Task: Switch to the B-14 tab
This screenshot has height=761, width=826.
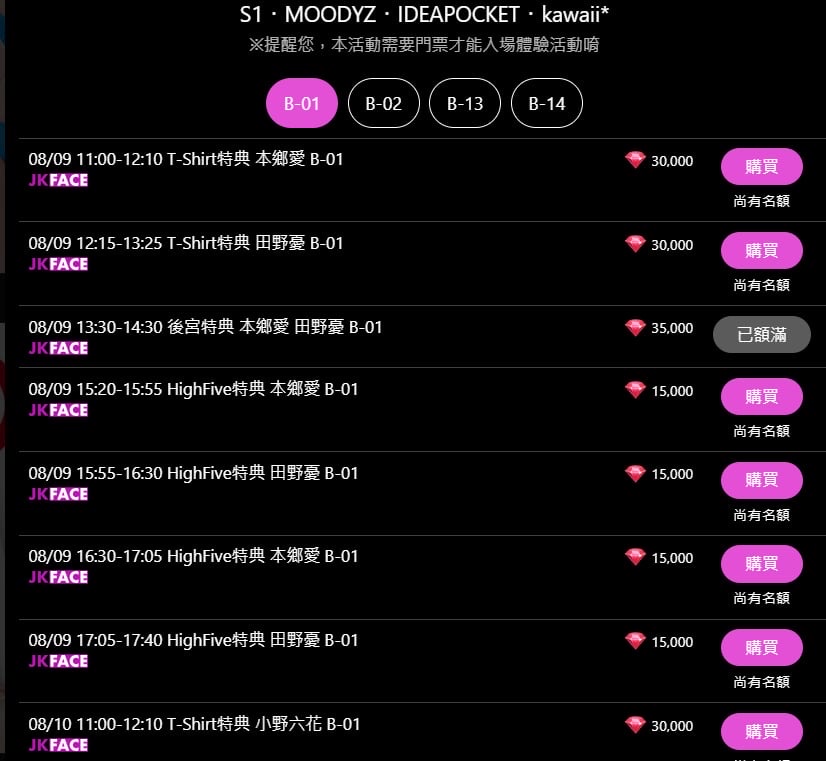Action: click(x=547, y=103)
